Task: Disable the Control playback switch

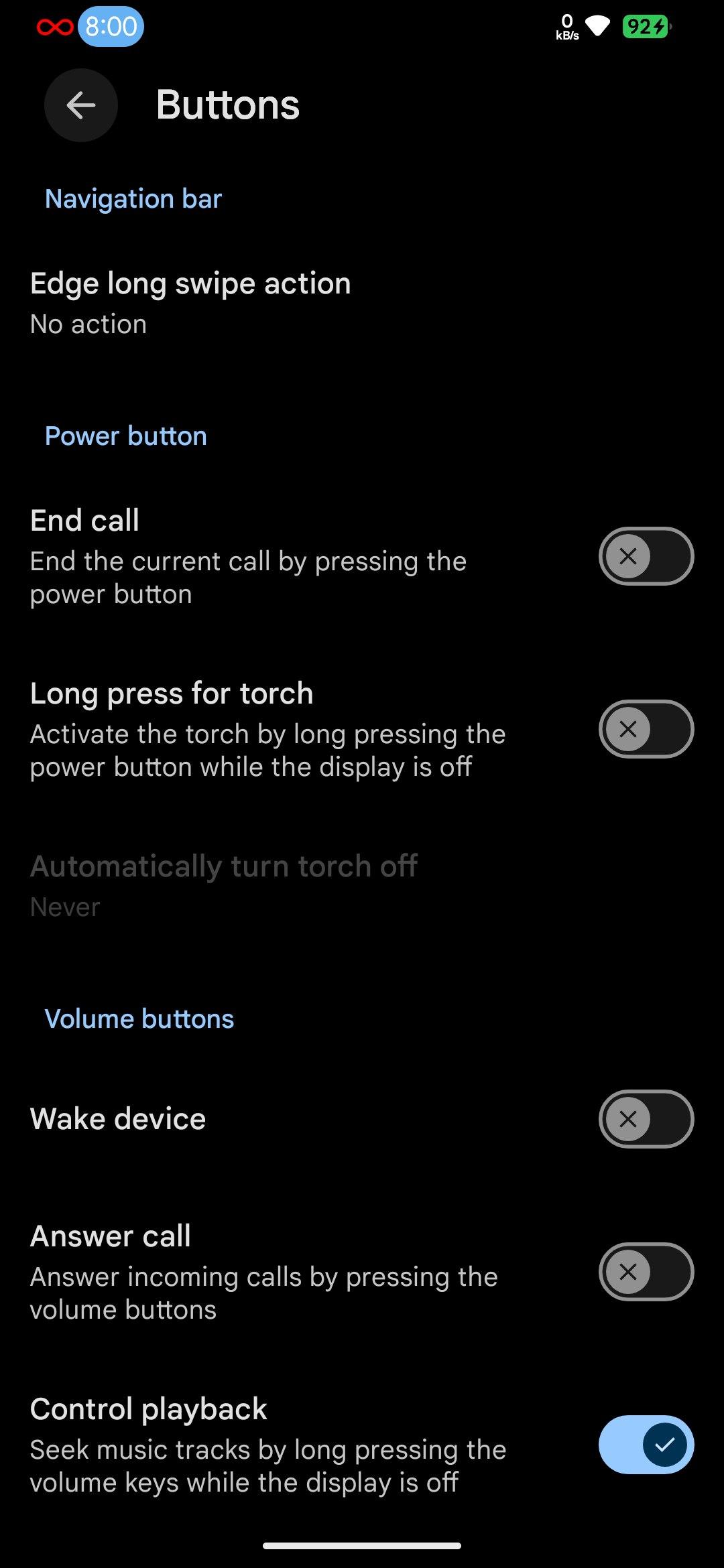Action: click(646, 1445)
